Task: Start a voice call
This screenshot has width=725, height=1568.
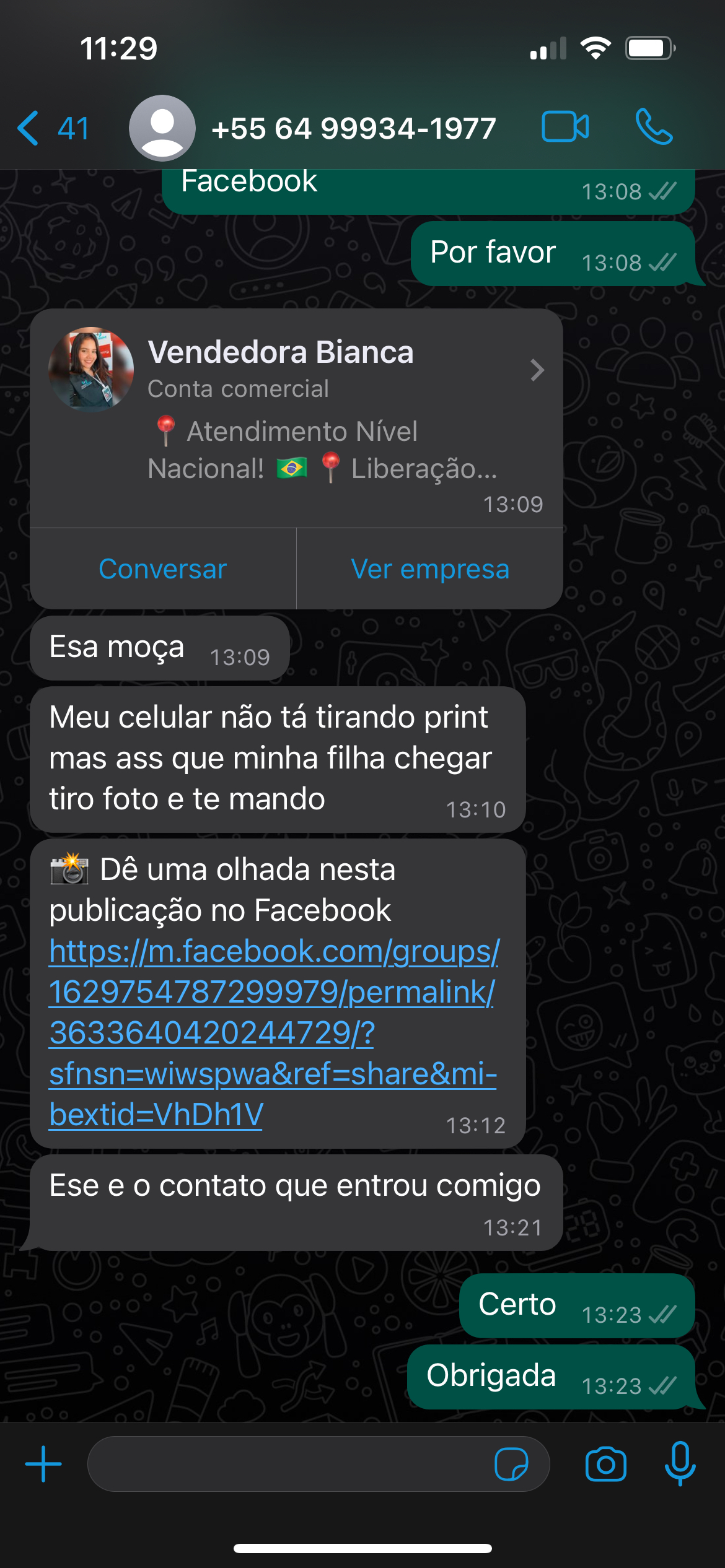Action: click(654, 127)
